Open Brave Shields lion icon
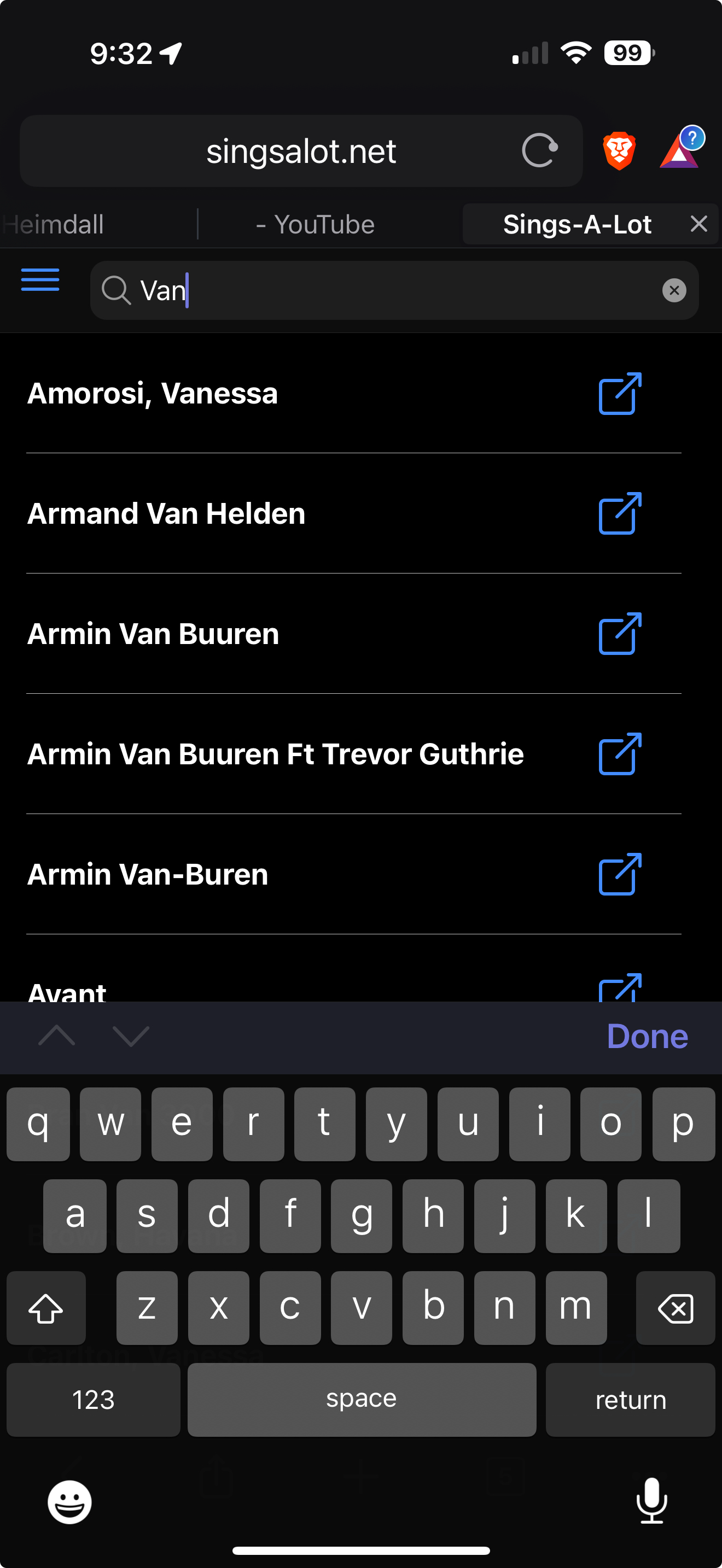 pos(619,151)
